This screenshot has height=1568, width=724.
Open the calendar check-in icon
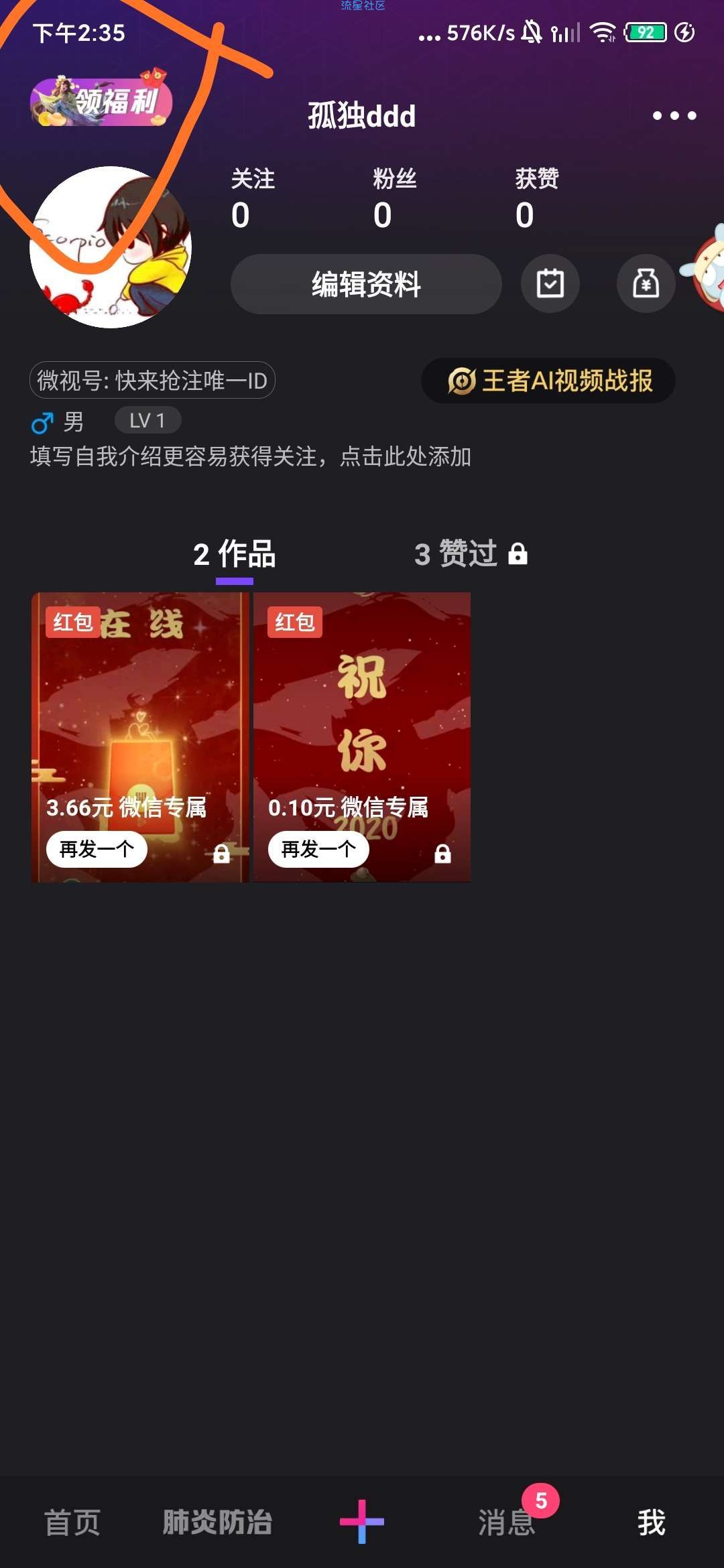(x=550, y=283)
